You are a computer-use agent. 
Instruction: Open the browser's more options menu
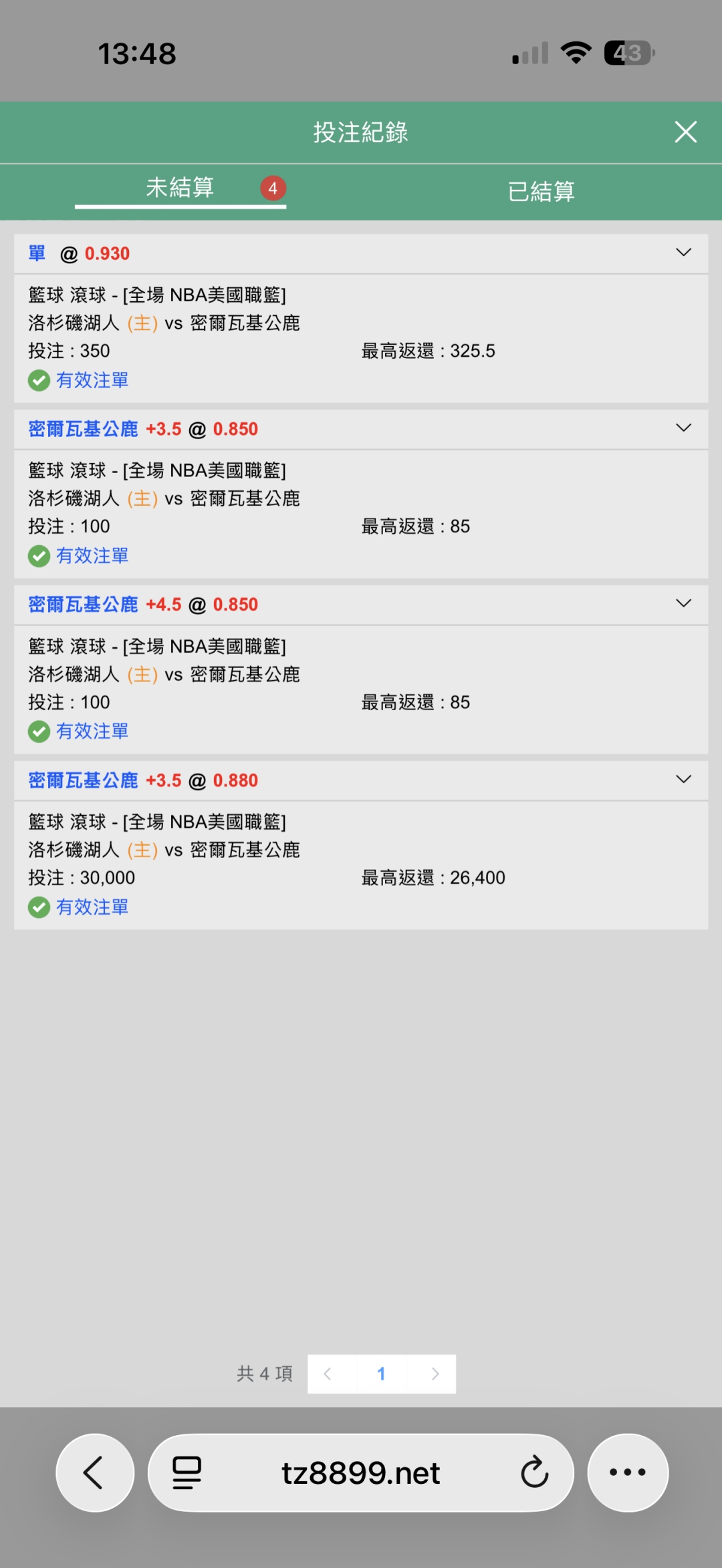(x=627, y=1472)
